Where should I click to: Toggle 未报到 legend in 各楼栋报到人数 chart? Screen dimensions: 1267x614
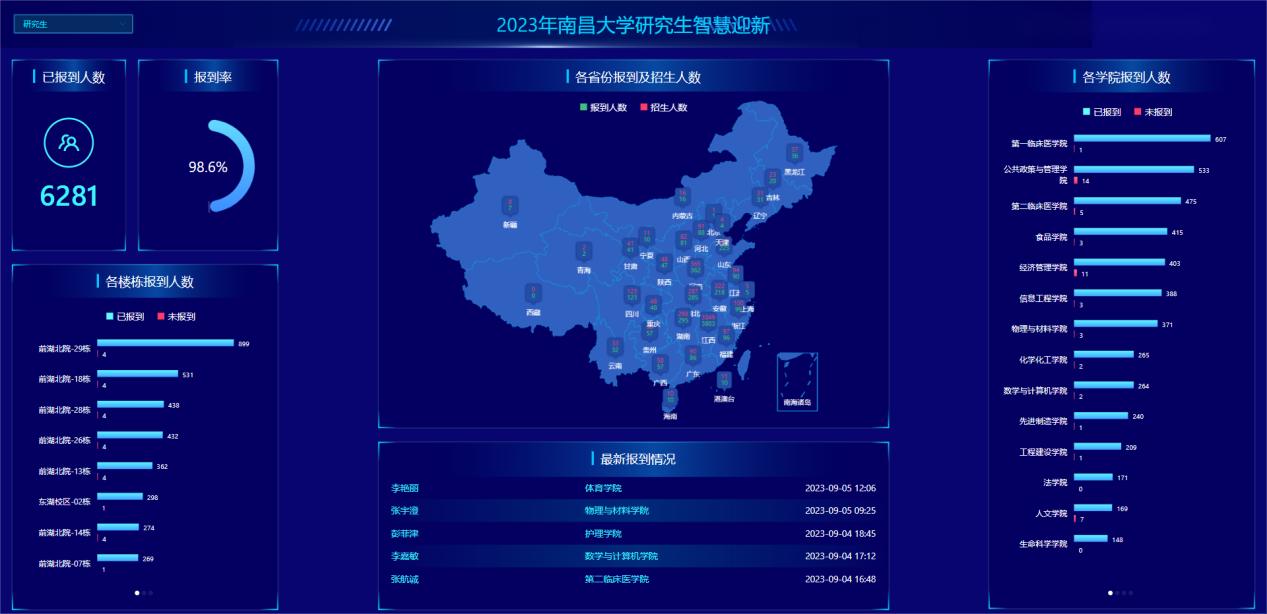click(x=176, y=316)
